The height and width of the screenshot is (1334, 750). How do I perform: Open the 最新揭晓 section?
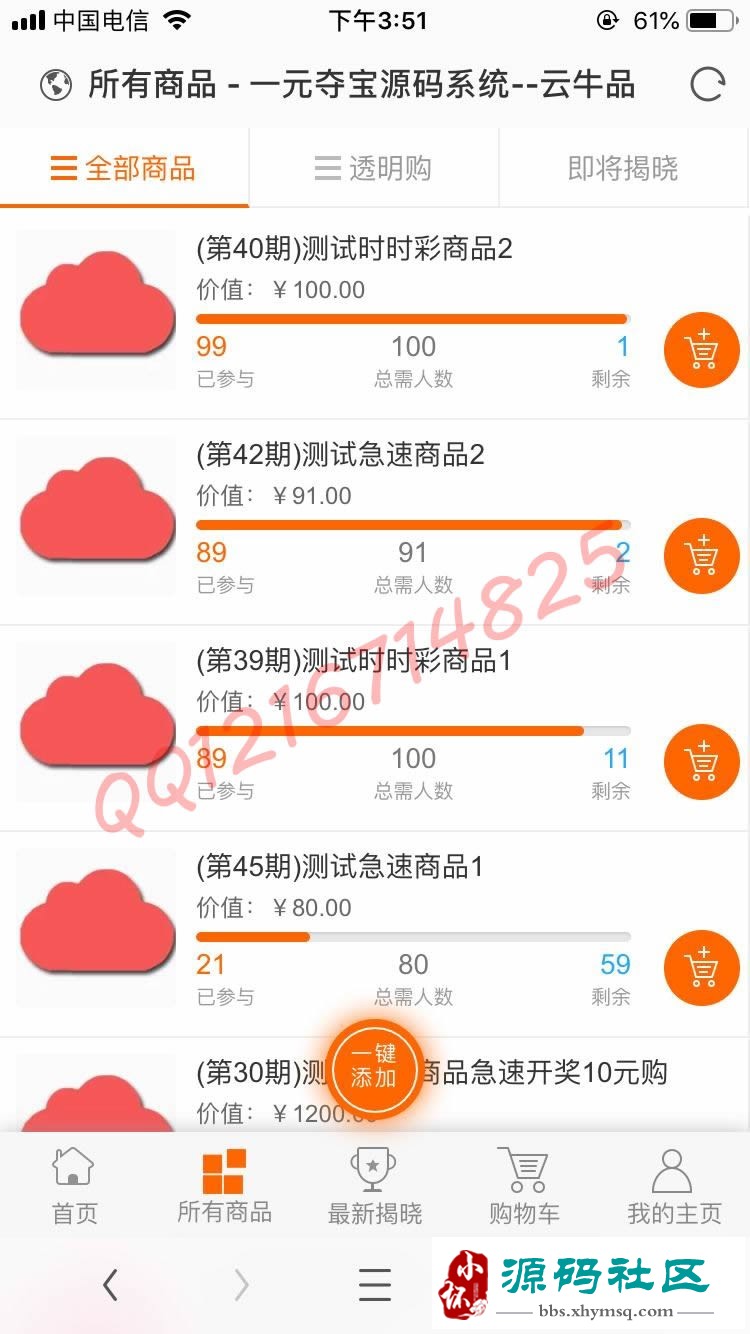coord(374,1186)
